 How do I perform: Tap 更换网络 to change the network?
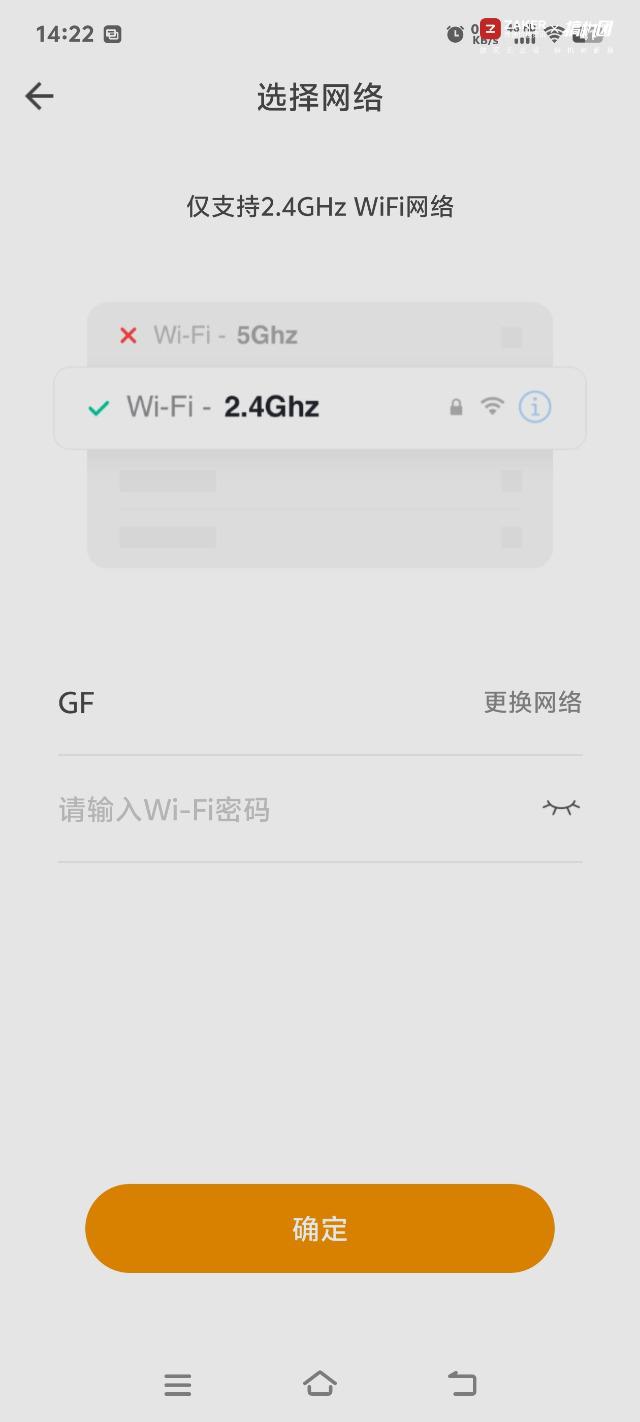click(532, 703)
